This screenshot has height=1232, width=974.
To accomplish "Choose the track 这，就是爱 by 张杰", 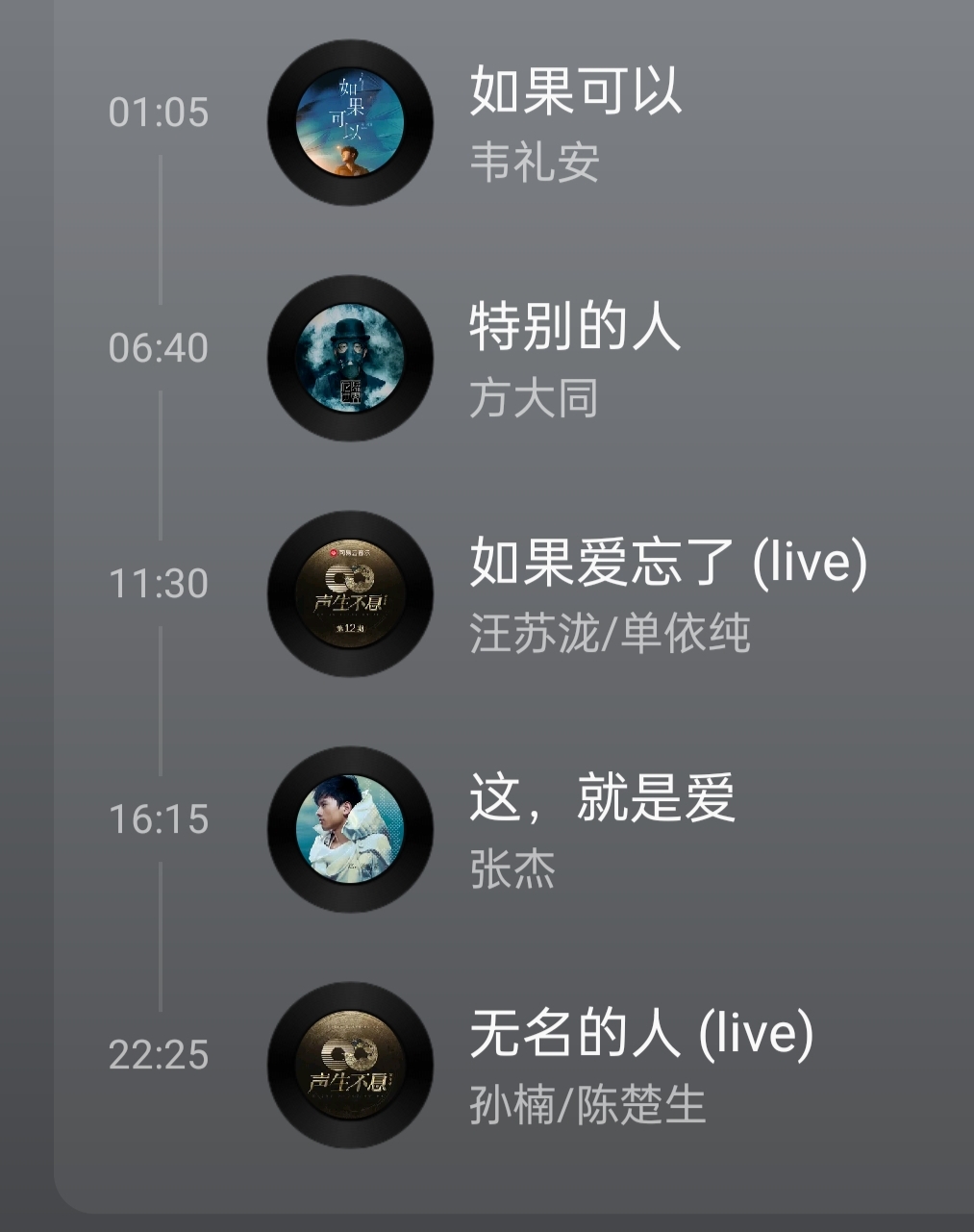I will point(602,799).
